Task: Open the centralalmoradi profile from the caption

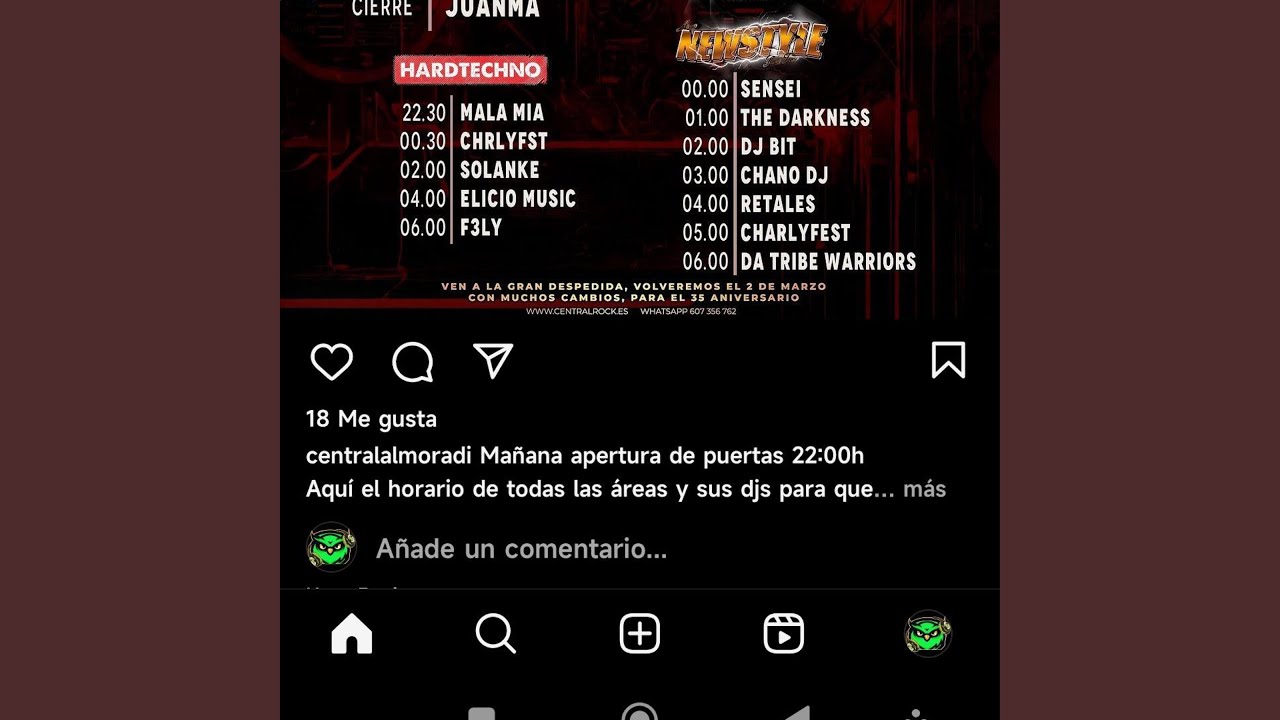Action: (x=388, y=456)
